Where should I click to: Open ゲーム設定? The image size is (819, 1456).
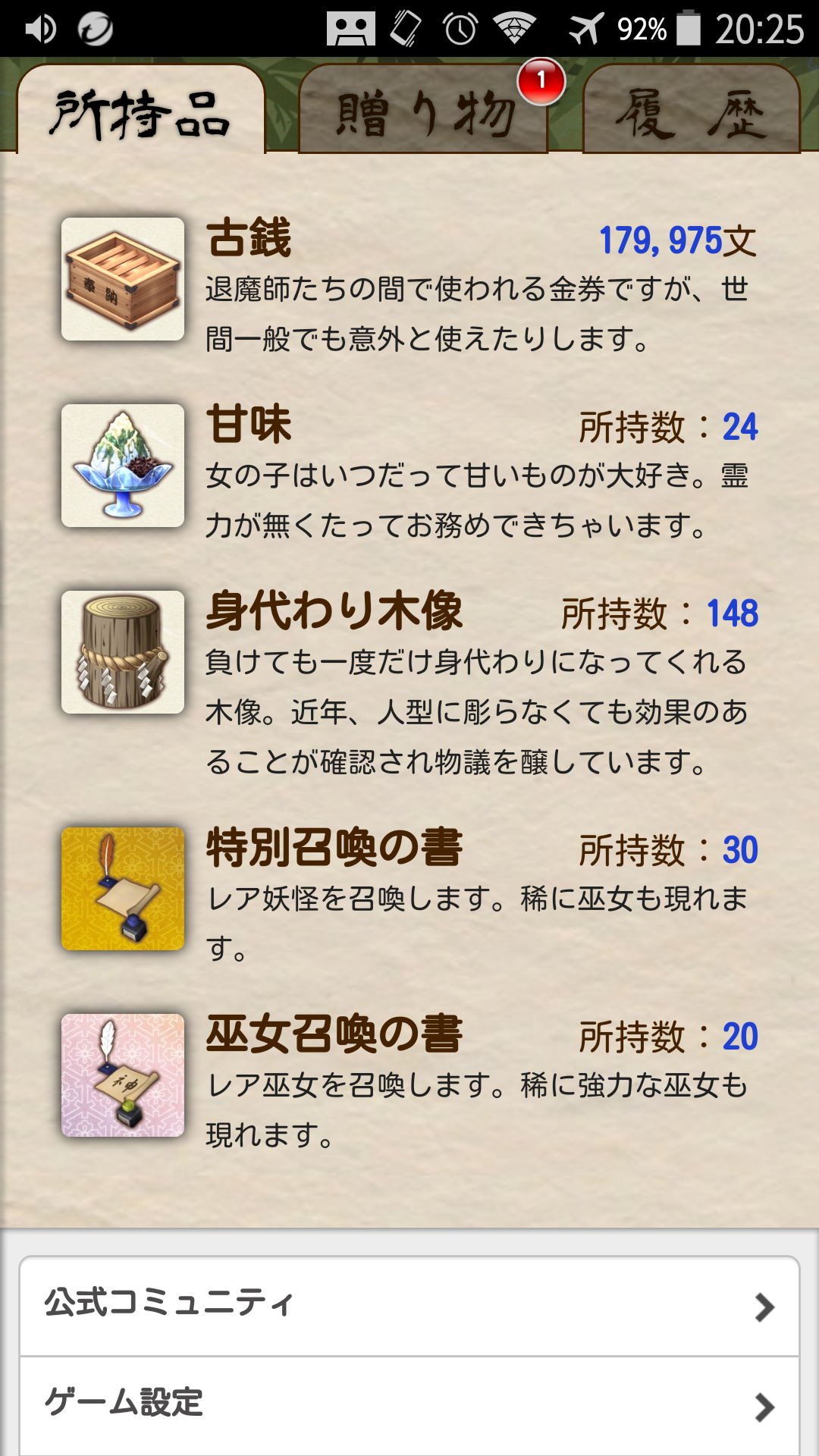pyautogui.click(x=409, y=1404)
